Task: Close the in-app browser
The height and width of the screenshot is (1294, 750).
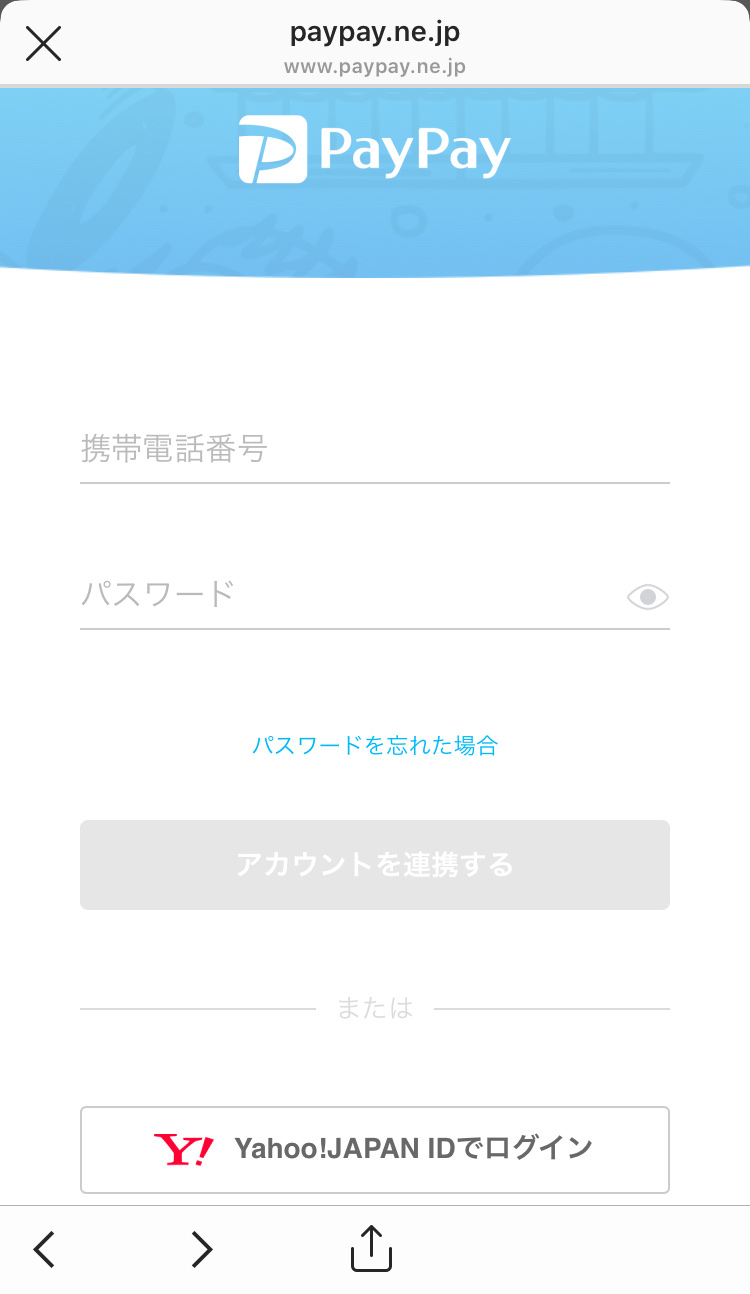Action: [43, 44]
